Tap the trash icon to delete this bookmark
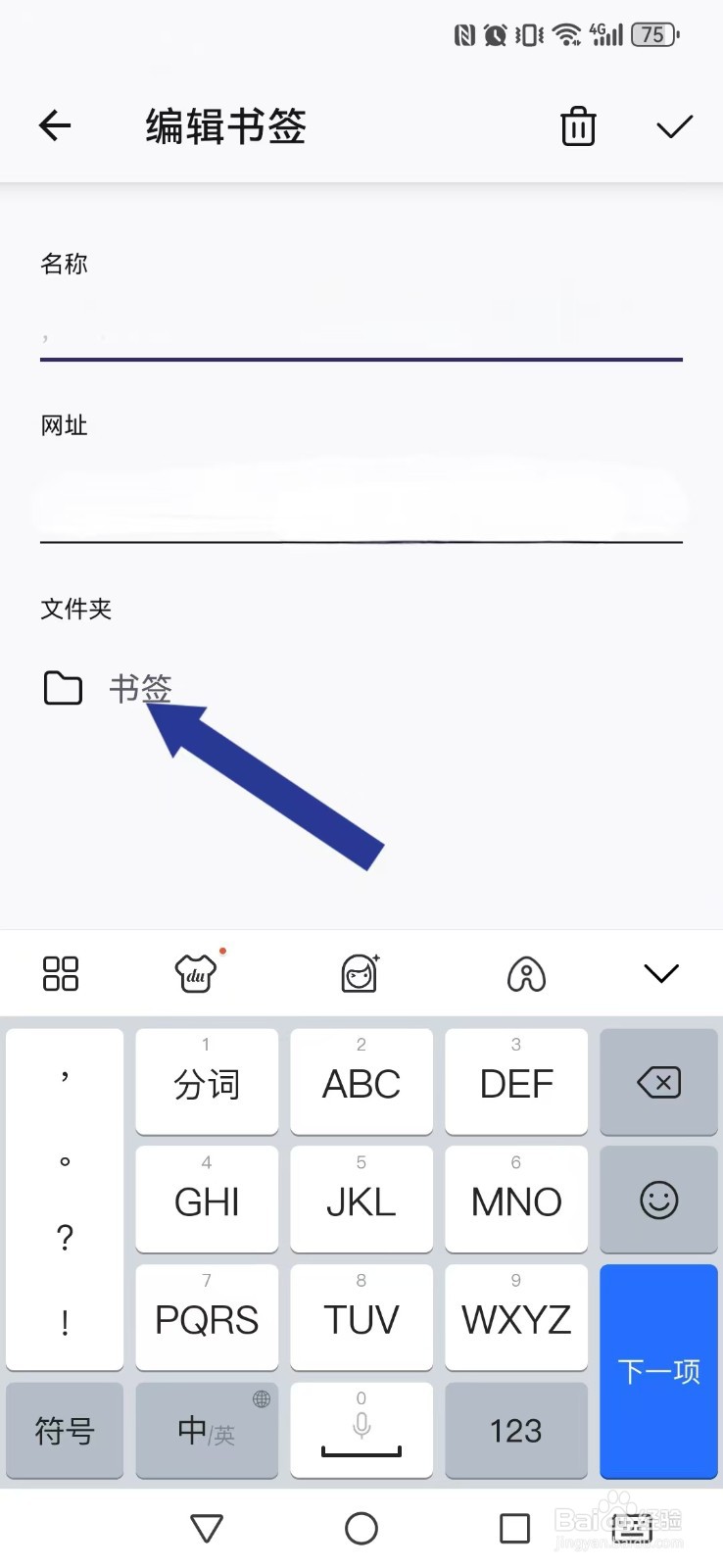Screen dimensions: 723x1568 pyautogui.click(x=577, y=126)
